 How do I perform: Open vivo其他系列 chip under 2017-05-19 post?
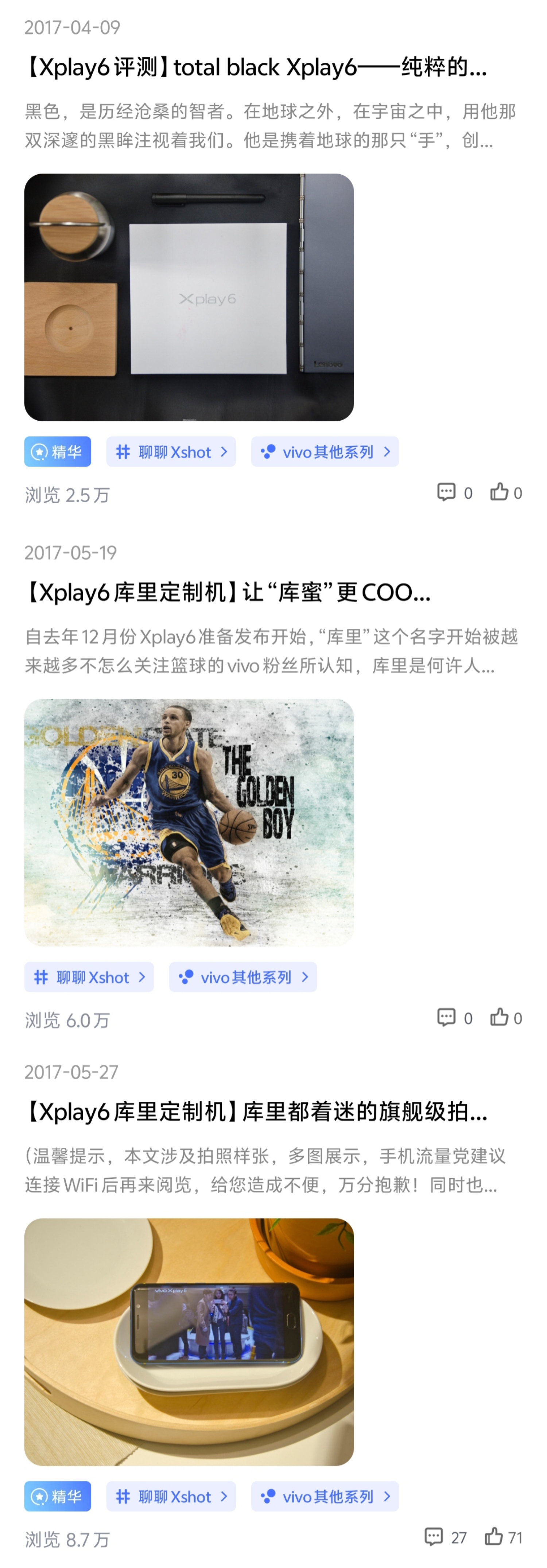coord(243,977)
